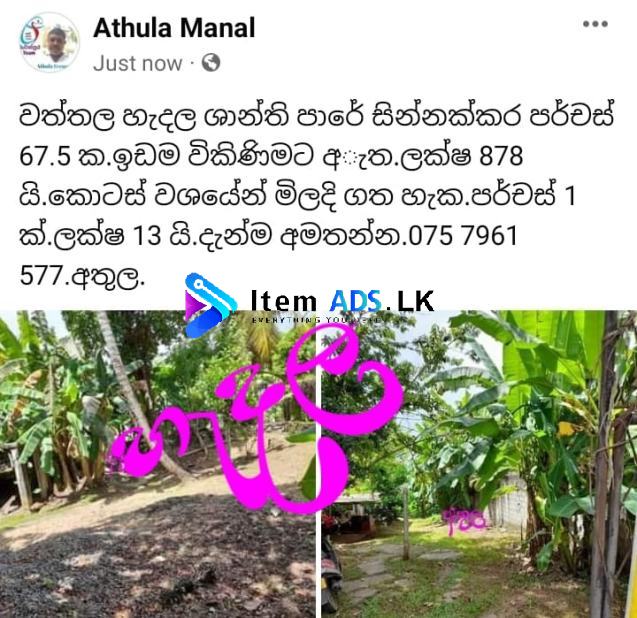Open the post's three-dot overflow menu
Viewport: 637px width, 618px height.
tap(595, 24)
